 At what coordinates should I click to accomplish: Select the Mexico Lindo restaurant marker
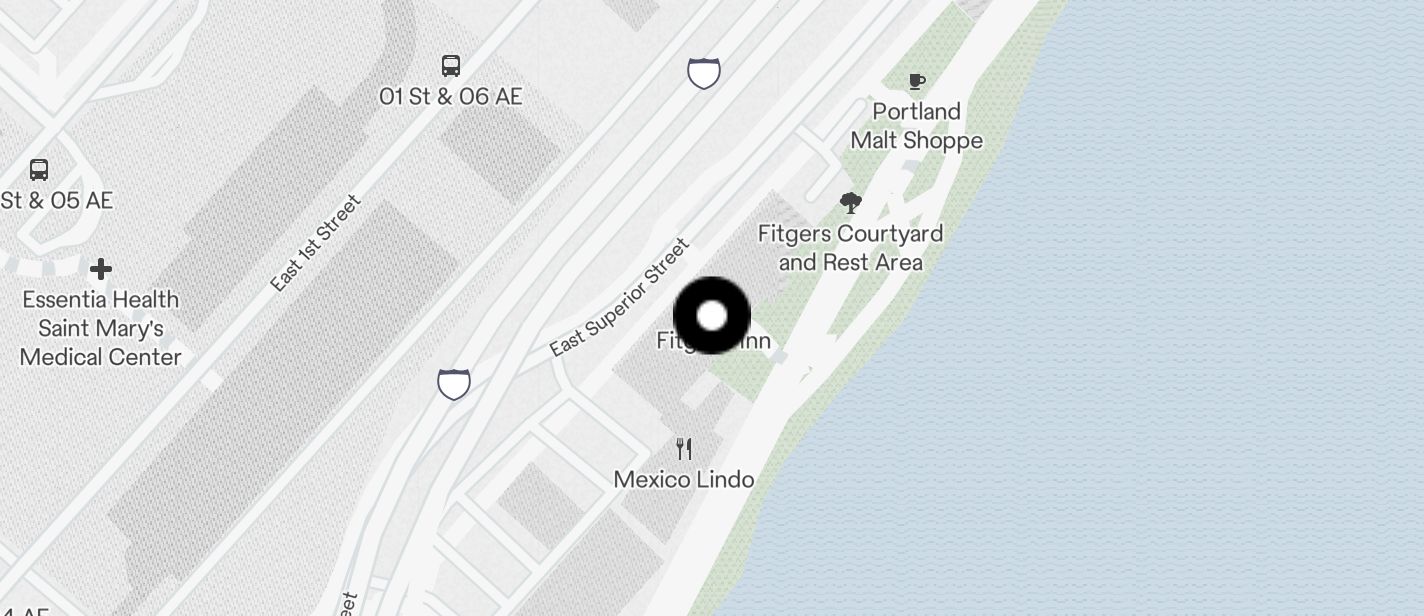pos(684,448)
